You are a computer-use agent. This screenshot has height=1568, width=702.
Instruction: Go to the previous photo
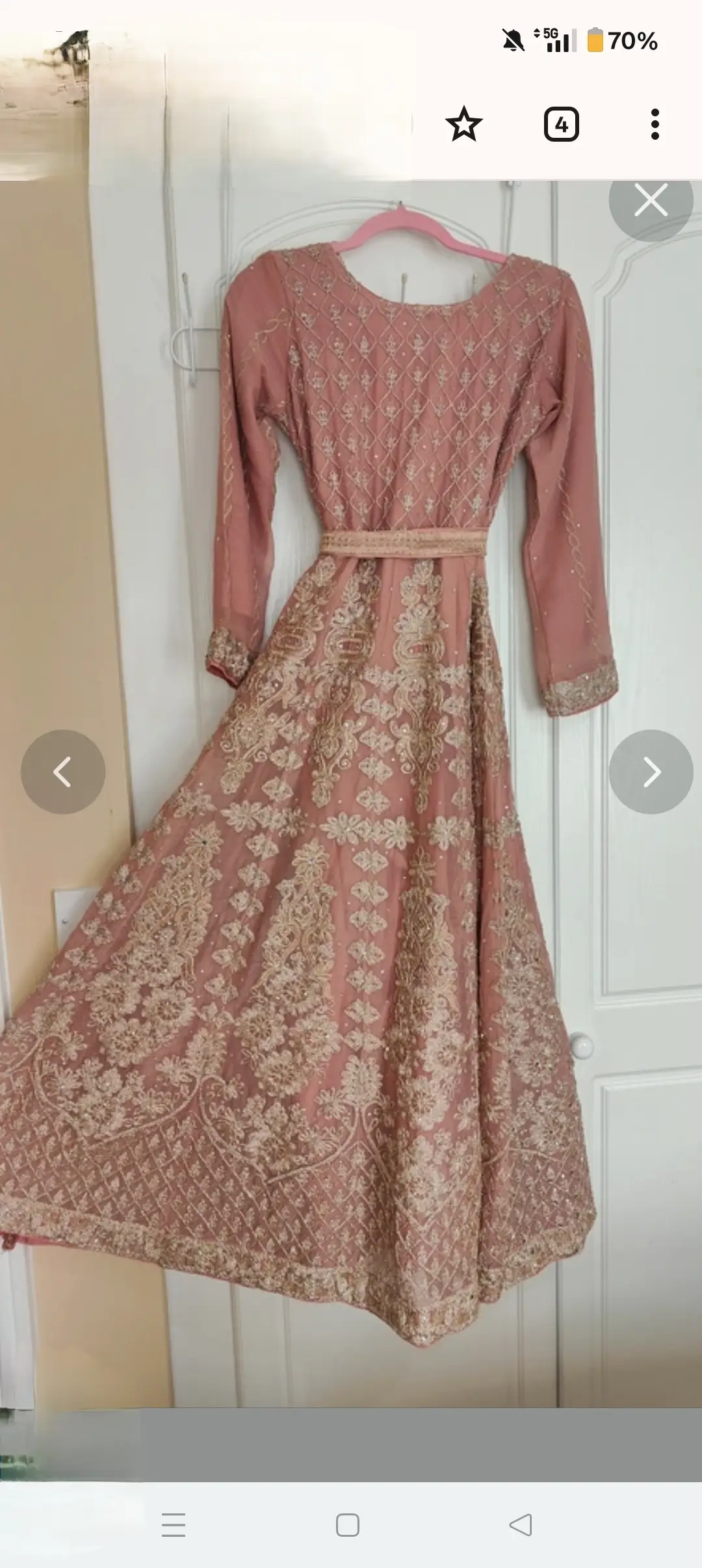point(63,772)
